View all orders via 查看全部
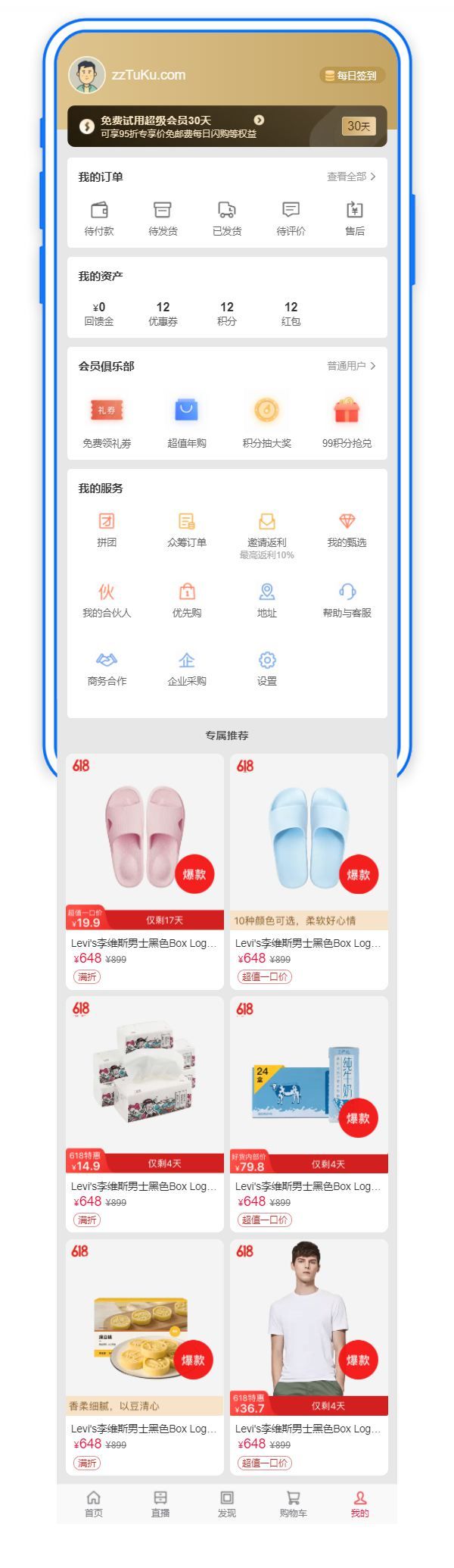Screen dimensions: 454x1568 tap(351, 176)
